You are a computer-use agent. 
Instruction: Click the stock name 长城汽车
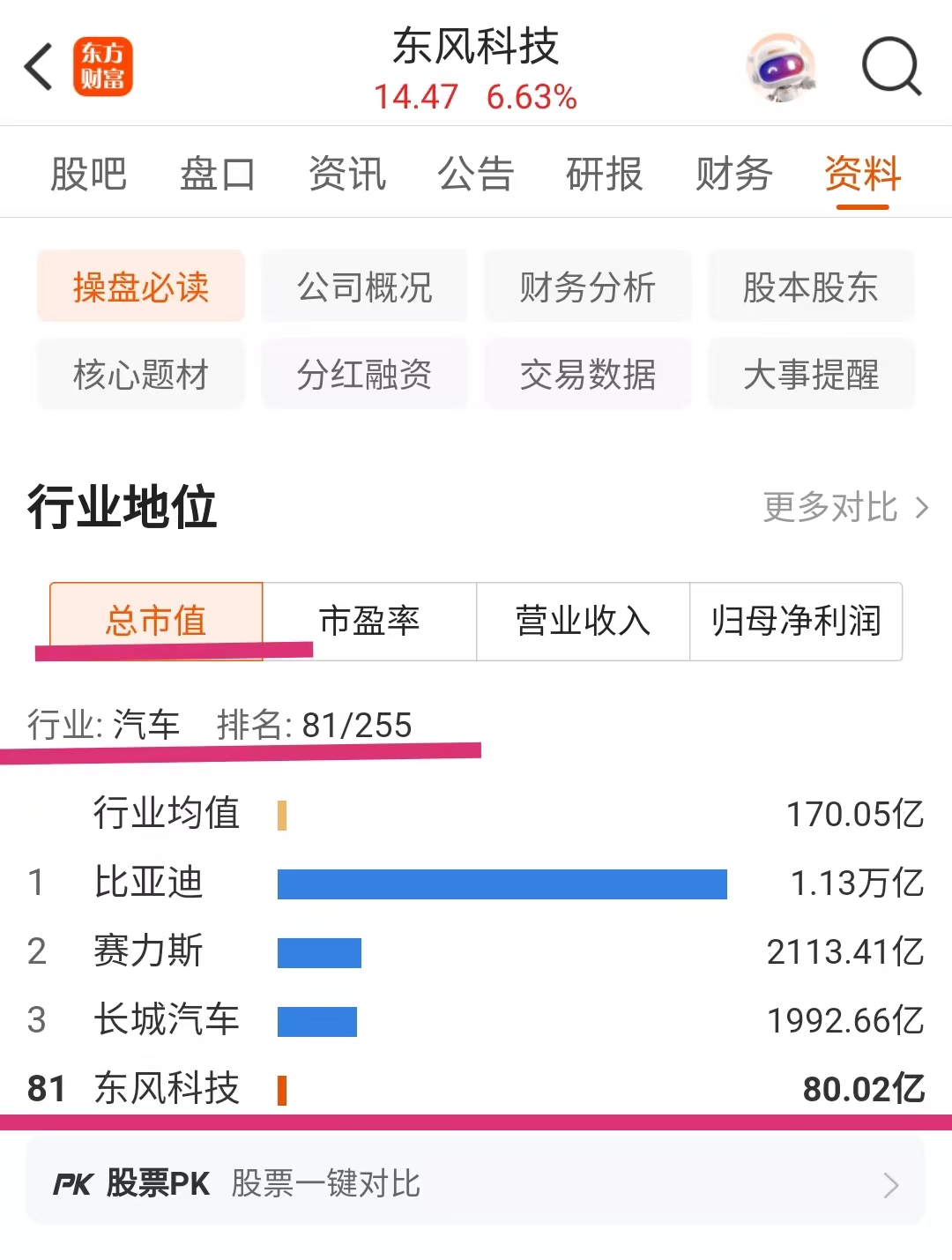coord(167,1020)
